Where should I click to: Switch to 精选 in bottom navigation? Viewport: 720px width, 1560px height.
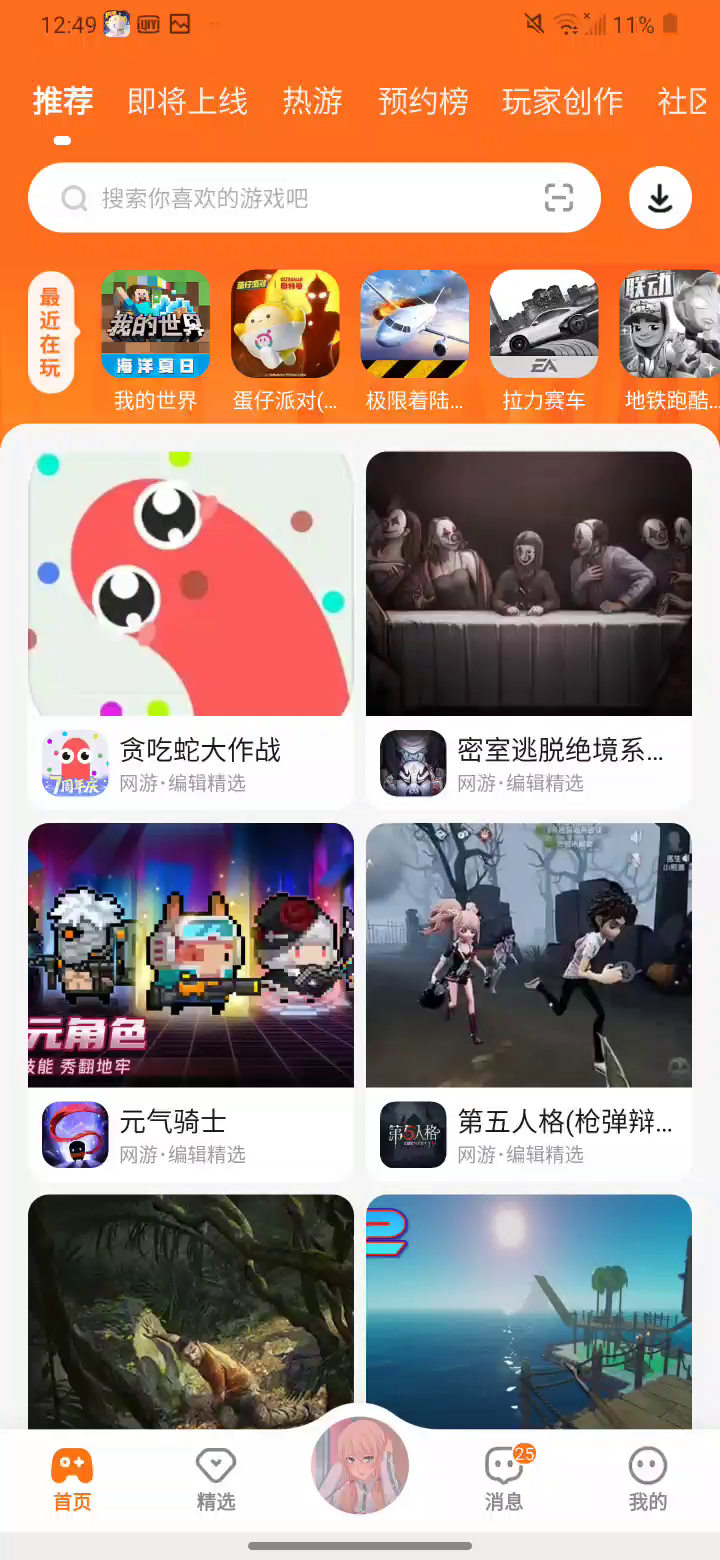[216, 1480]
